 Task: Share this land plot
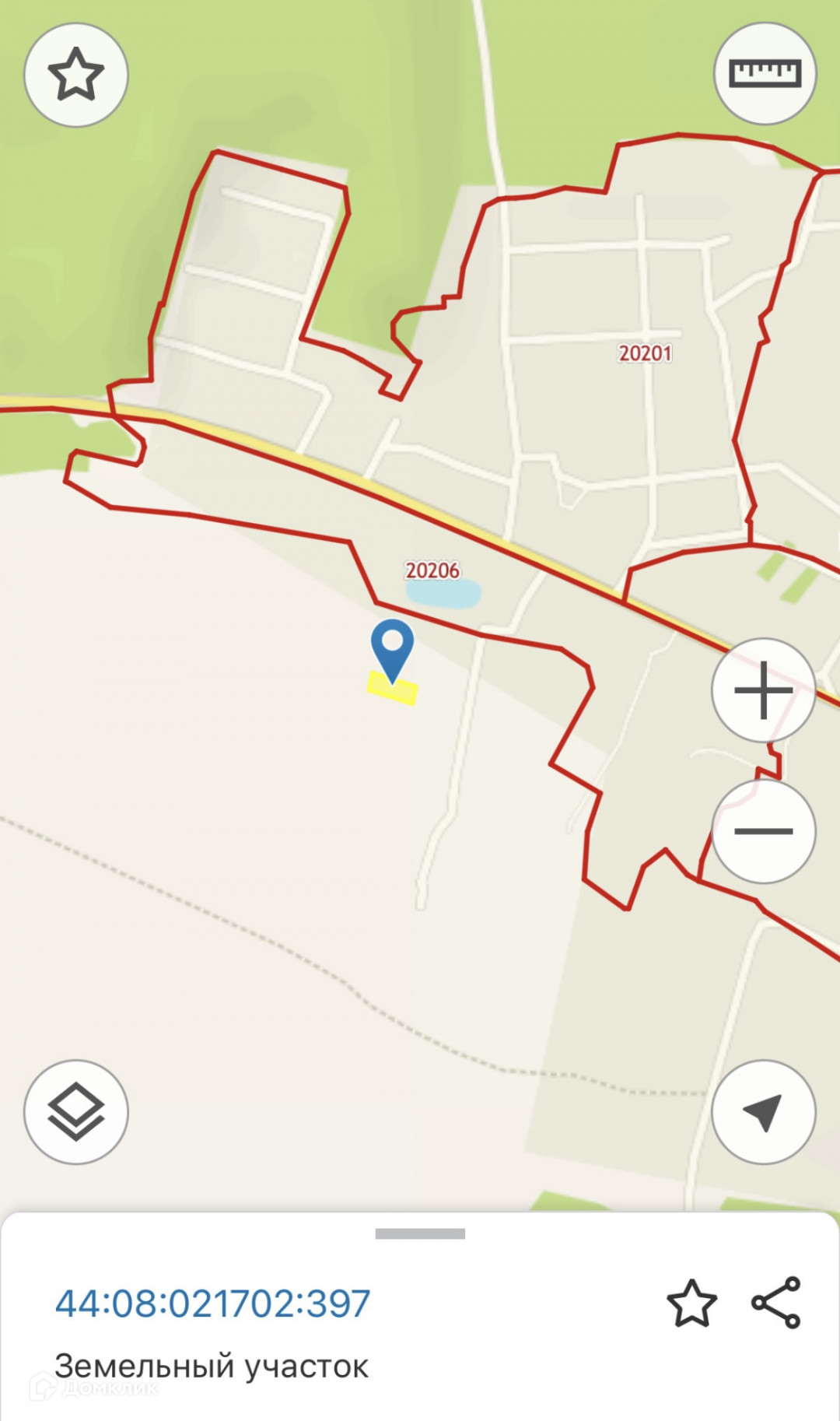click(x=776, y=1302)
